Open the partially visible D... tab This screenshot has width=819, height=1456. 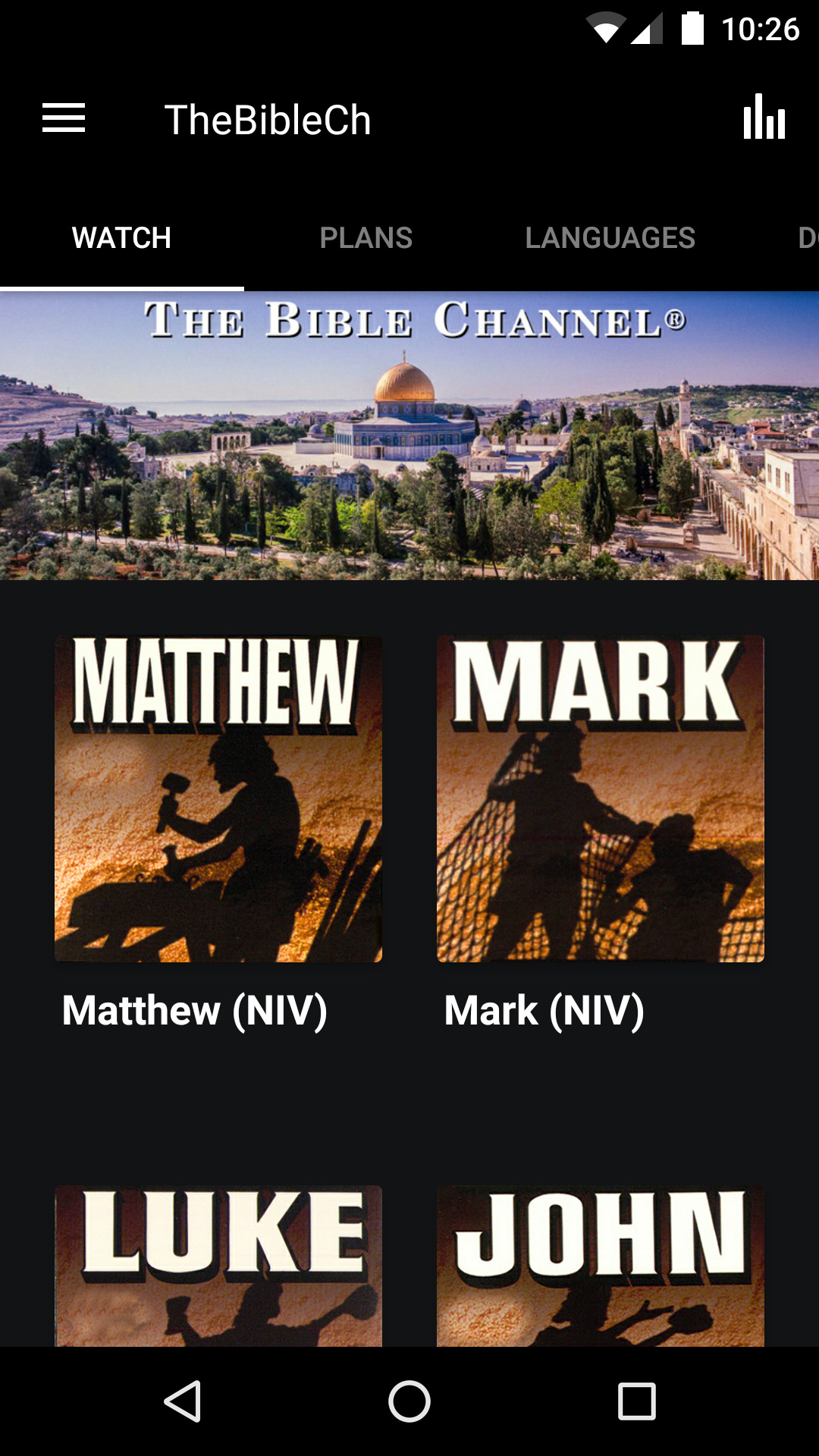pos(808,237)
